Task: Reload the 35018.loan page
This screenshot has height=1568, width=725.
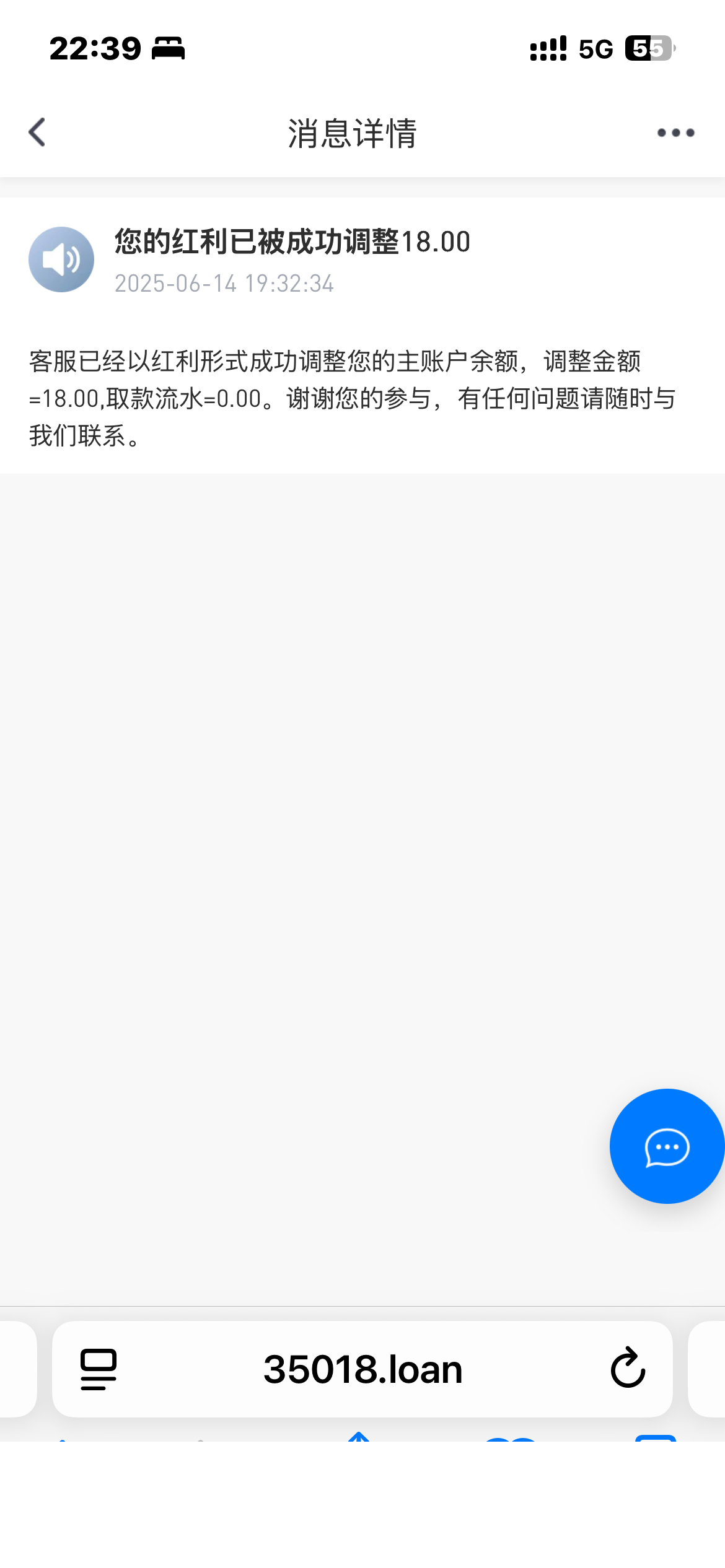Action: coord(628,1369)
